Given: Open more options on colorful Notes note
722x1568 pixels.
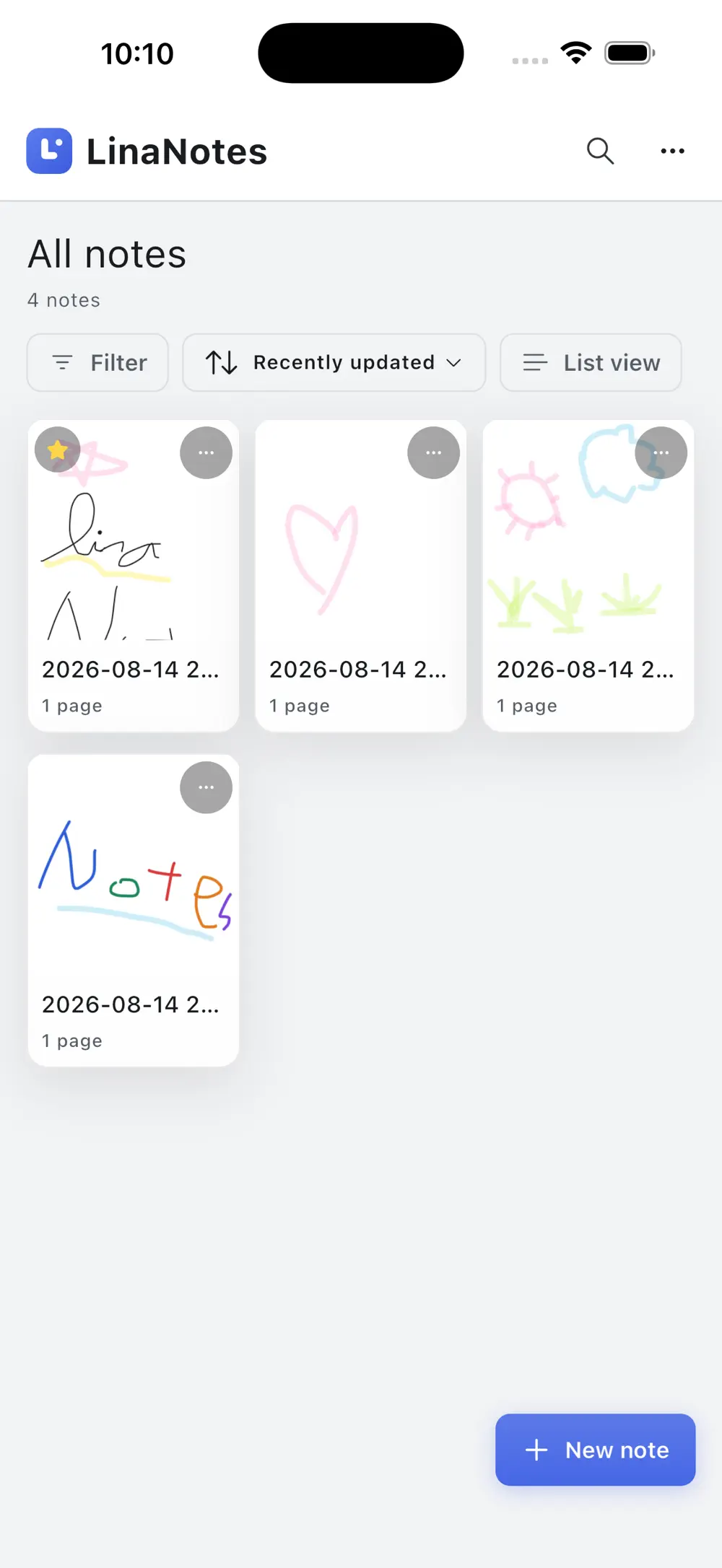Looking at the screenshot, I should (x=206, y=787).
